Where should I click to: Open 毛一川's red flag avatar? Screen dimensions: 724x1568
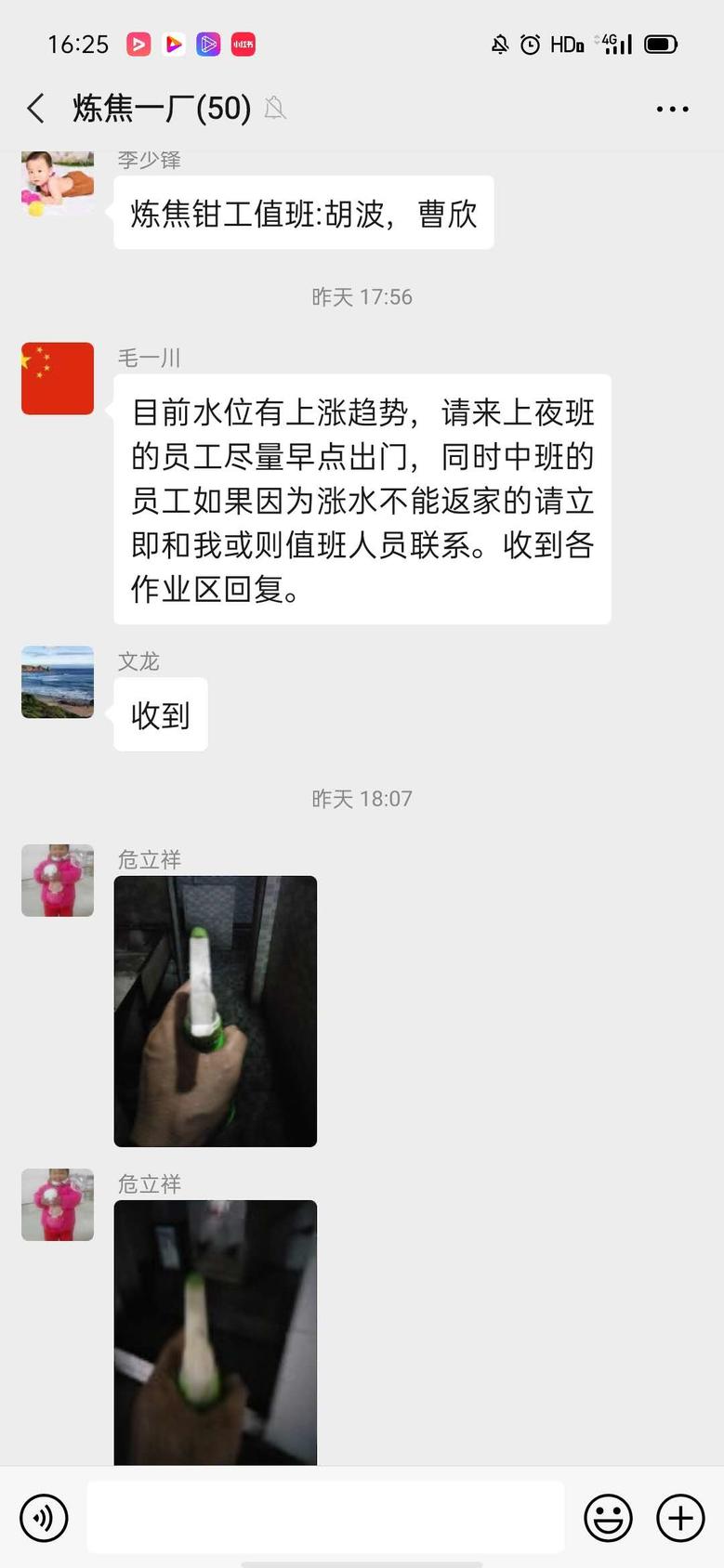click(58, 378)
